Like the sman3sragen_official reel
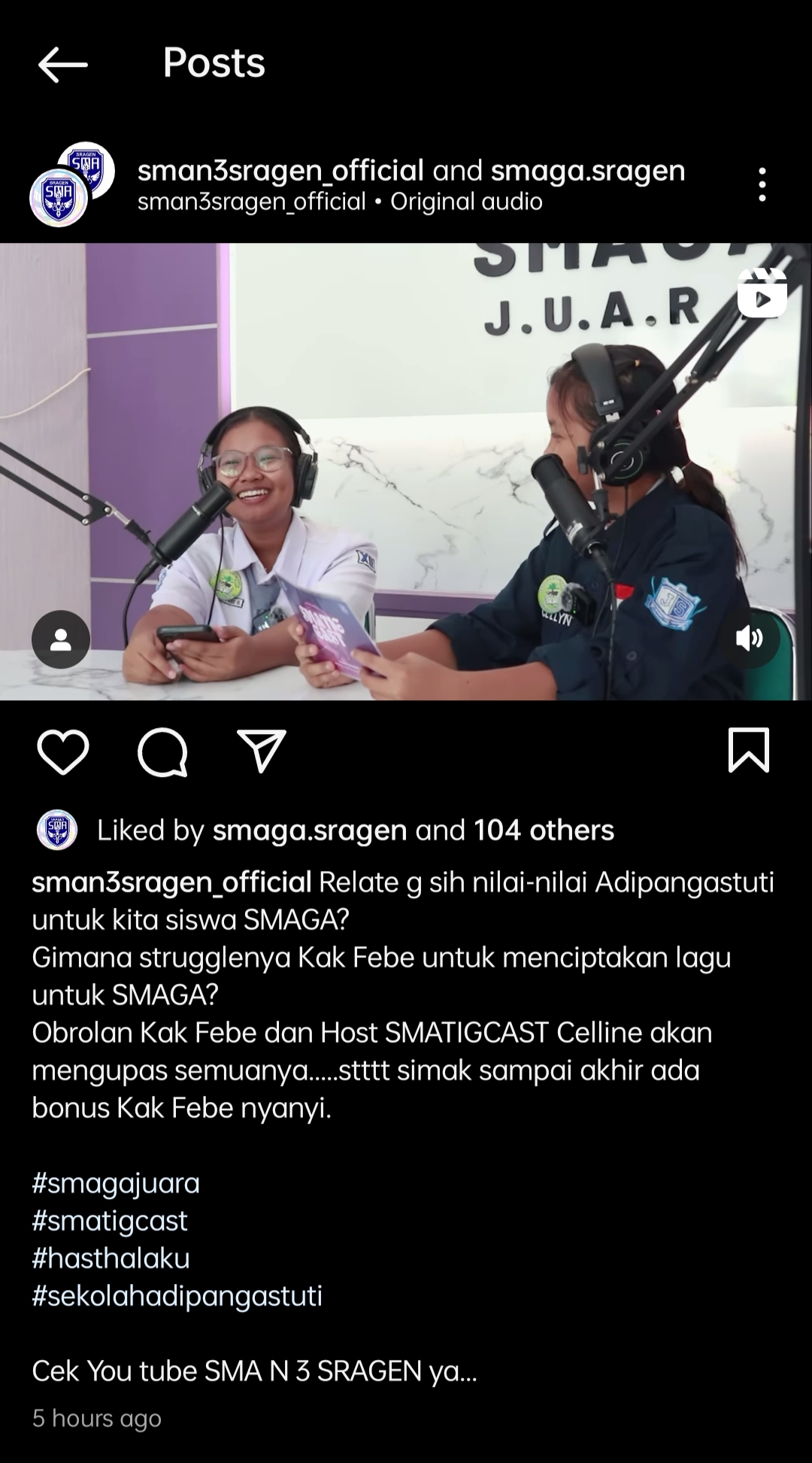The image size is (812, 1463). click(63, 751)
